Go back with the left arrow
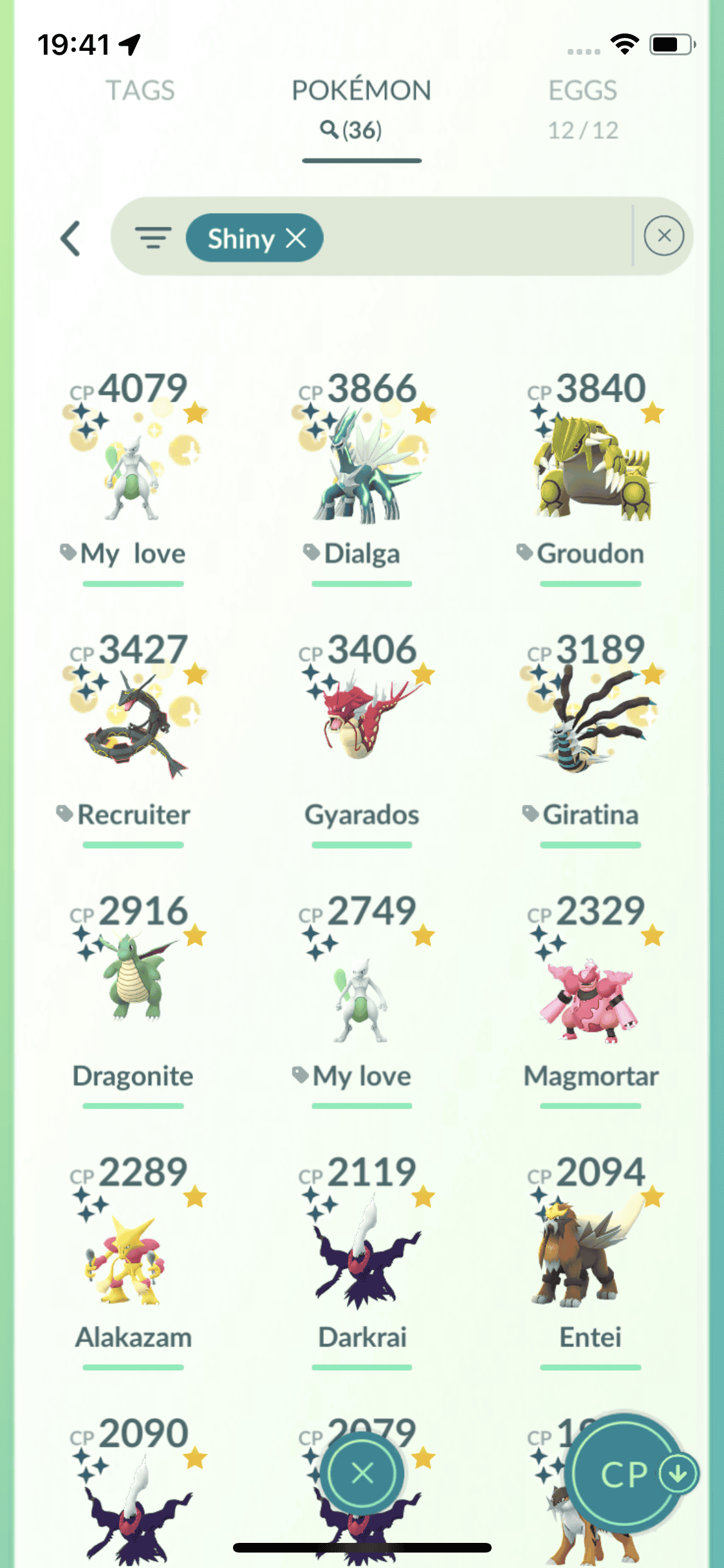The image size is (724, 1568). click(71, 239)
